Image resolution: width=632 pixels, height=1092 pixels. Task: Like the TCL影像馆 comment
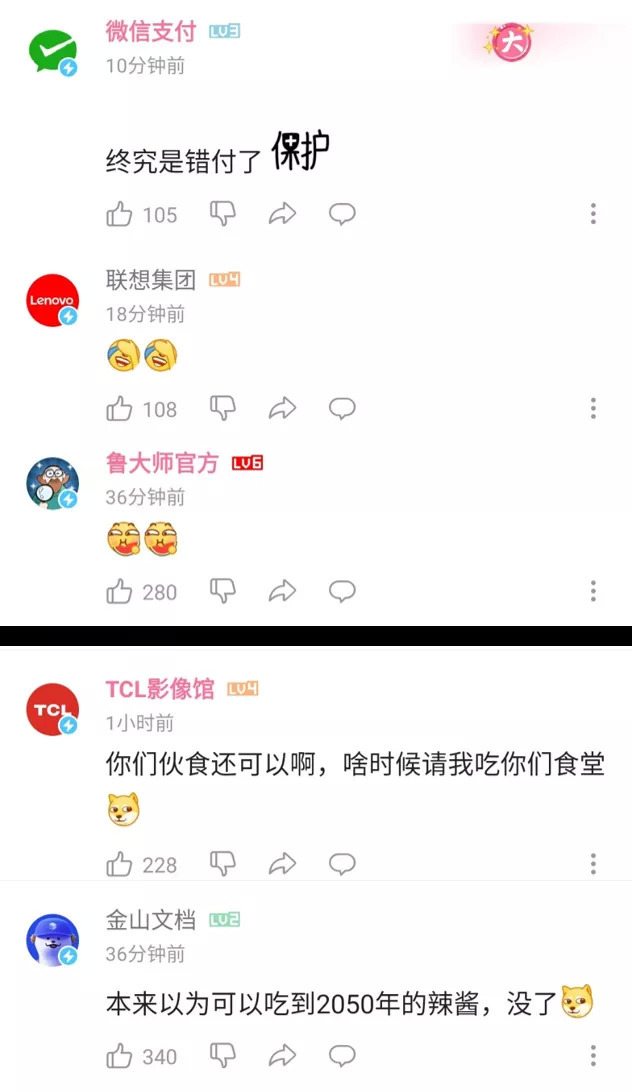(x=119, y=865)
